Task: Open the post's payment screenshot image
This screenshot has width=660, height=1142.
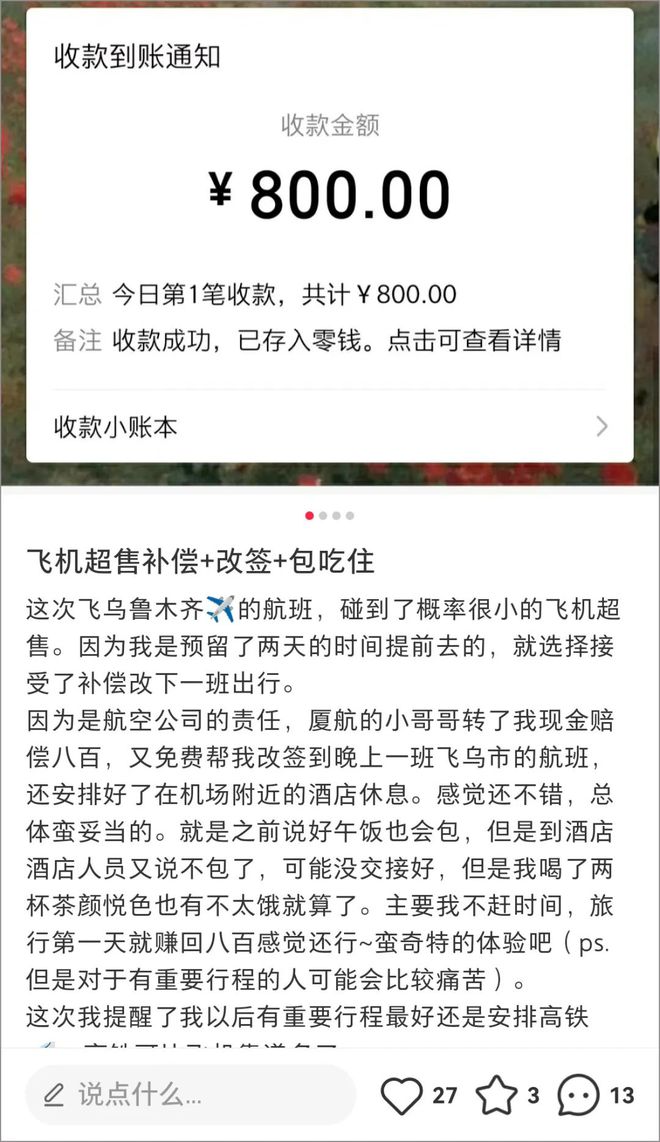Action: pyautogui.click(x=329, y=240)
